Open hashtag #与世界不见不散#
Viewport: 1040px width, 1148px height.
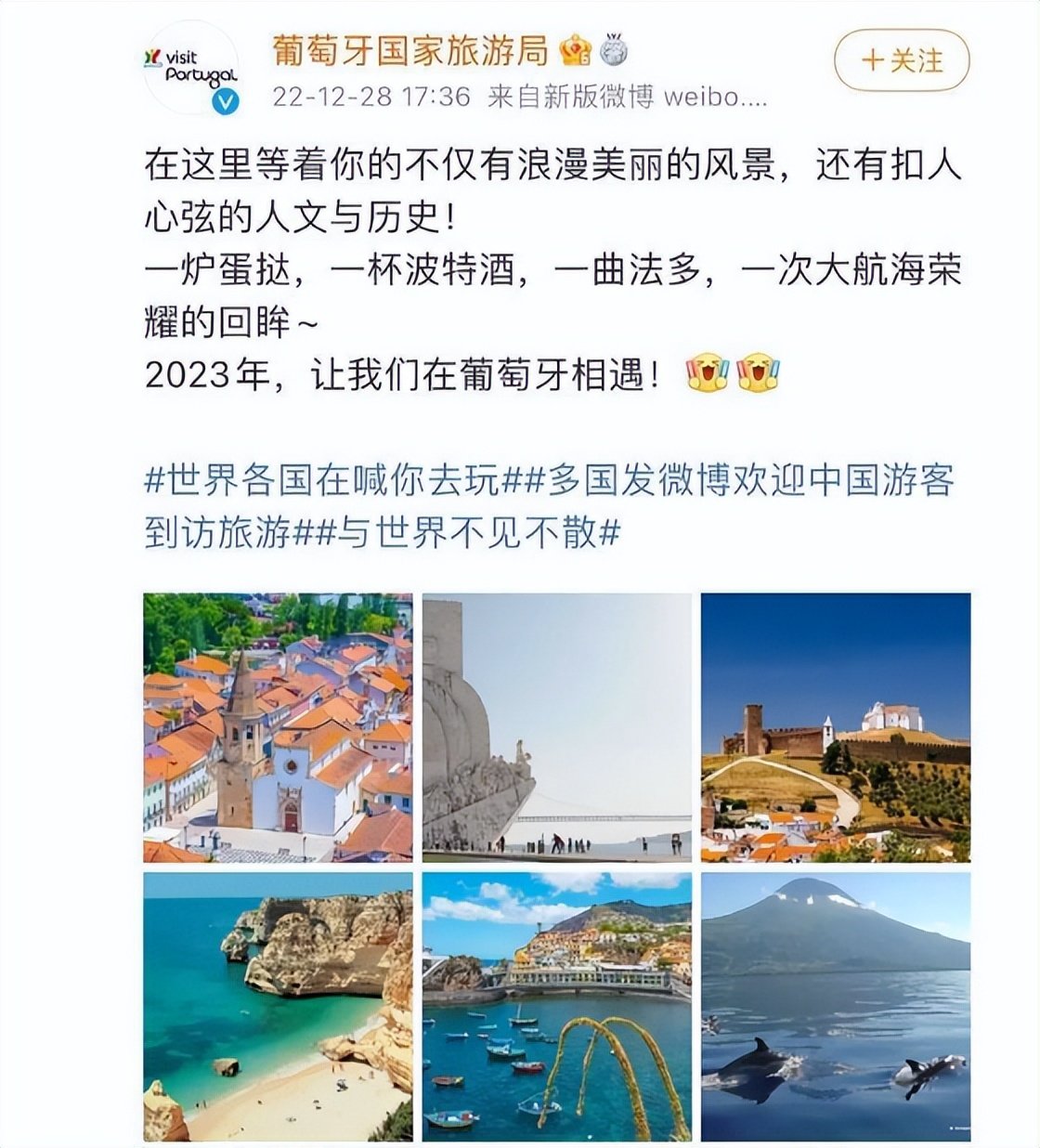[467, 533]
